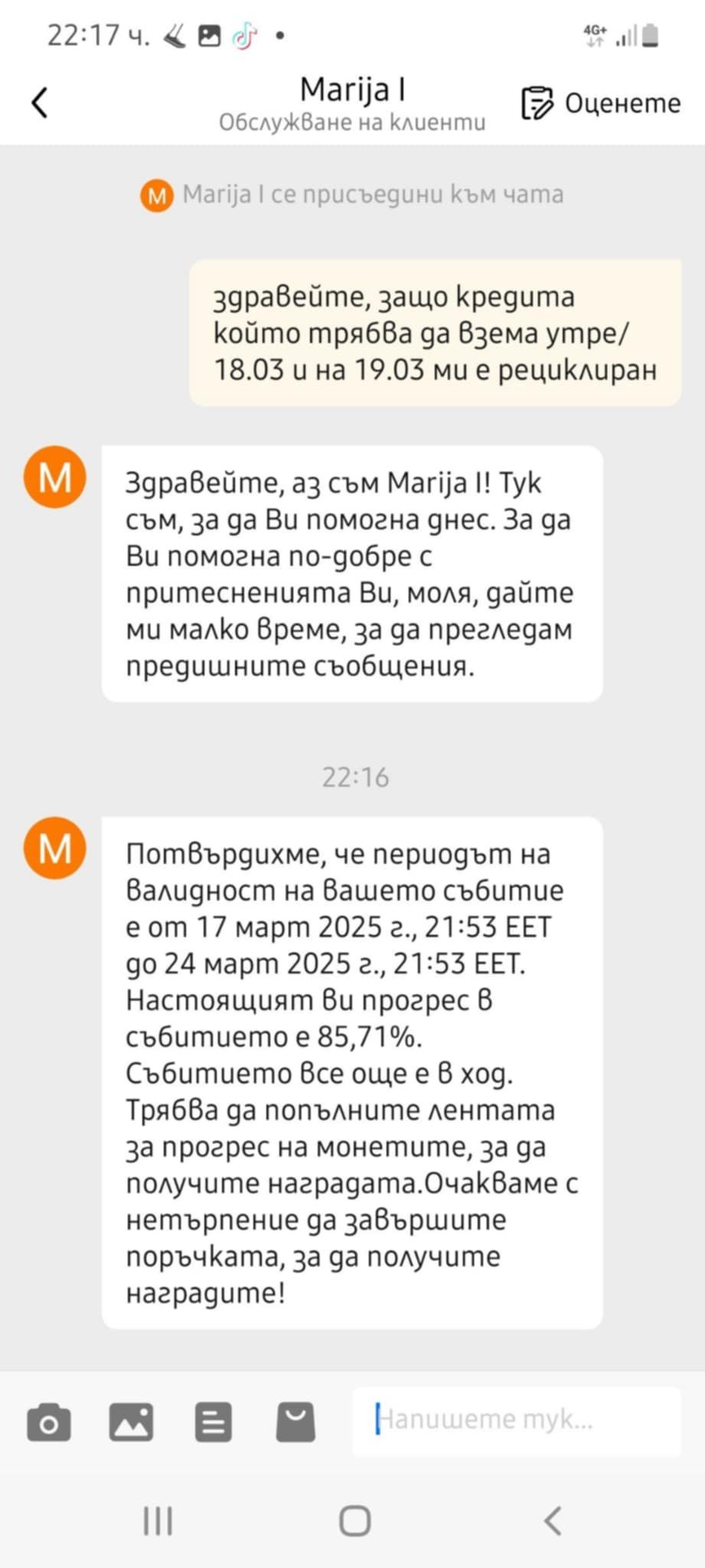Go to the system home screen

355,1521
